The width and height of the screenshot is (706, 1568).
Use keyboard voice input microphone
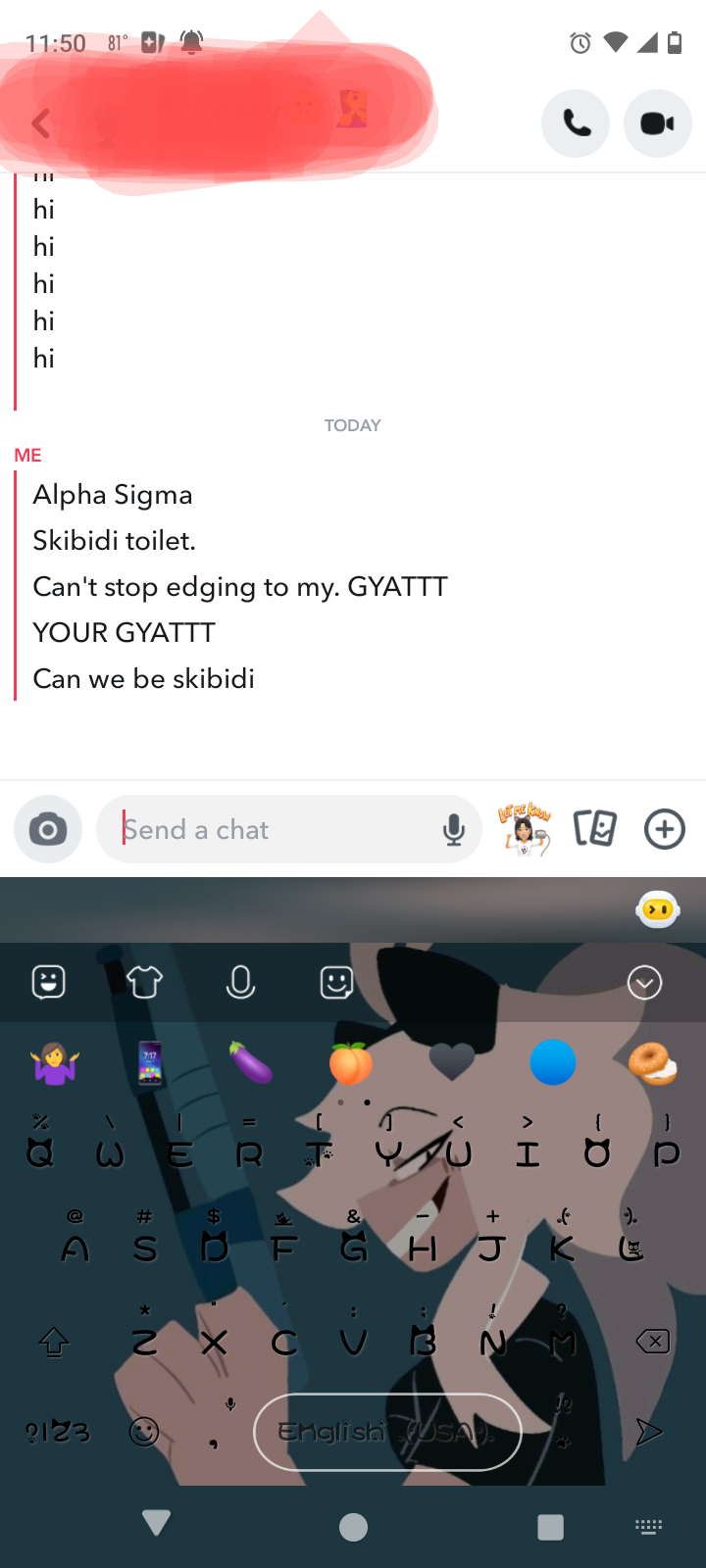pyautogui.click(x=240, y=982)
